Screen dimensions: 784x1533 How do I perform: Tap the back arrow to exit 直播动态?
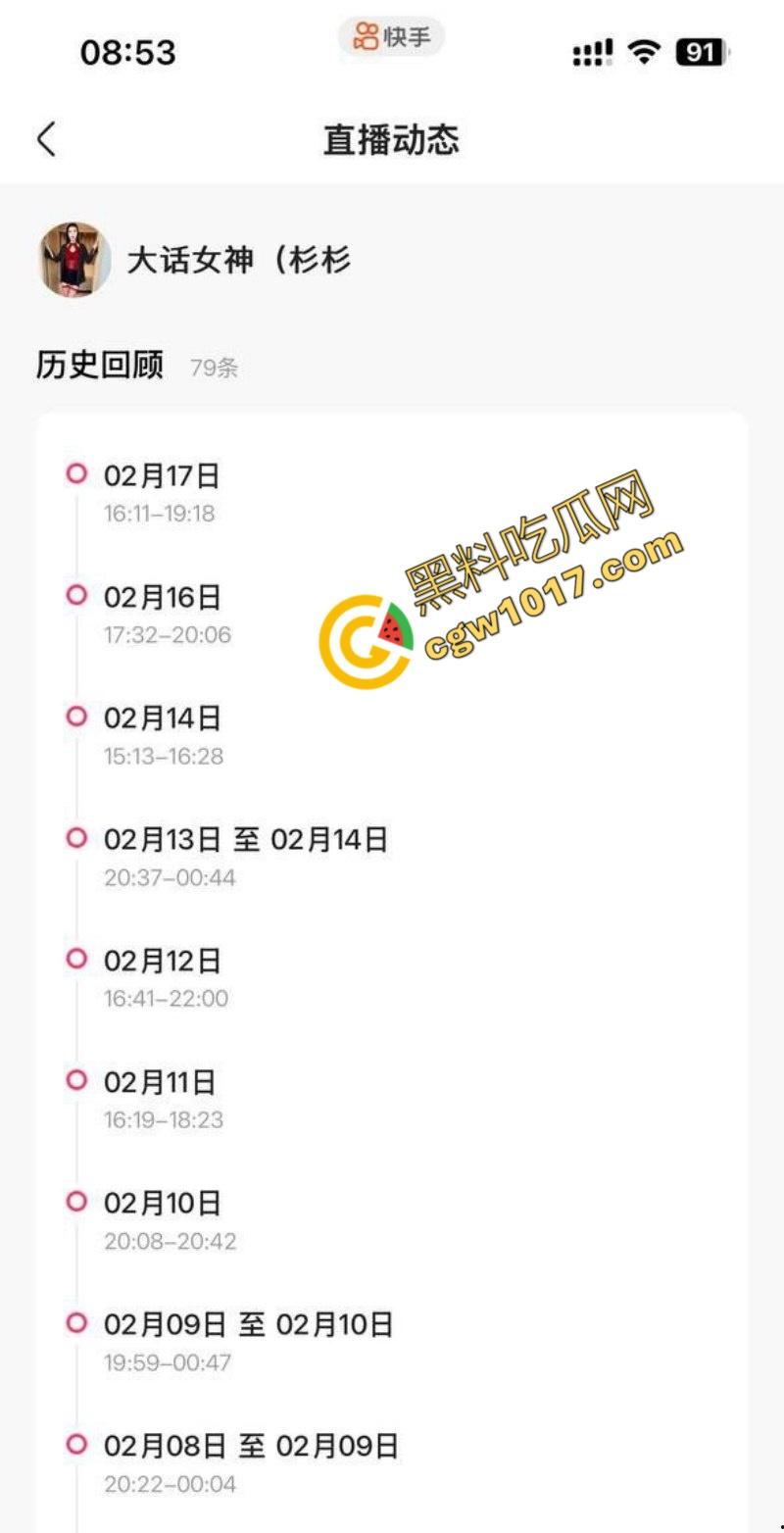pos(46,139)
